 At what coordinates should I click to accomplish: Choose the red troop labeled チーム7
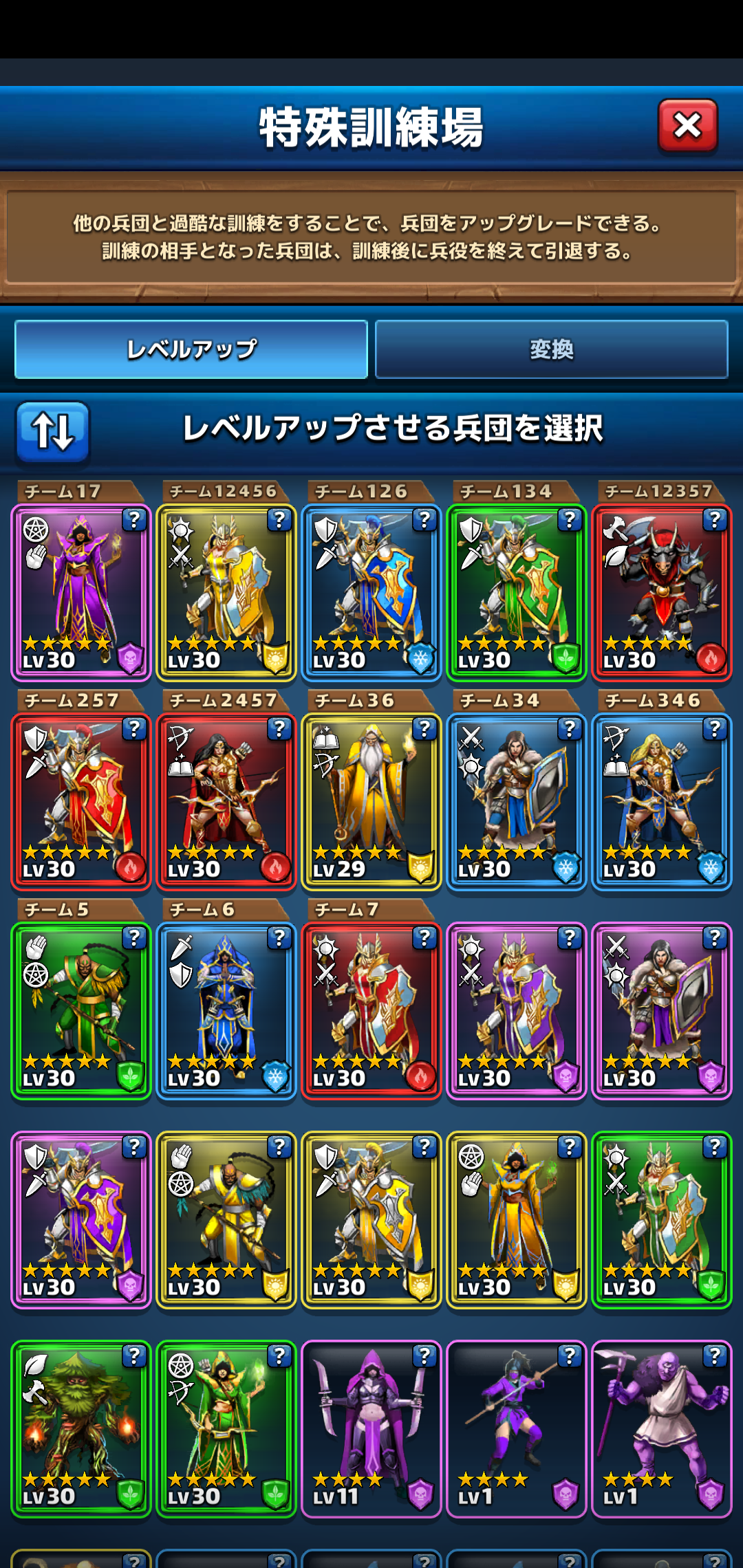[371, 1011]
